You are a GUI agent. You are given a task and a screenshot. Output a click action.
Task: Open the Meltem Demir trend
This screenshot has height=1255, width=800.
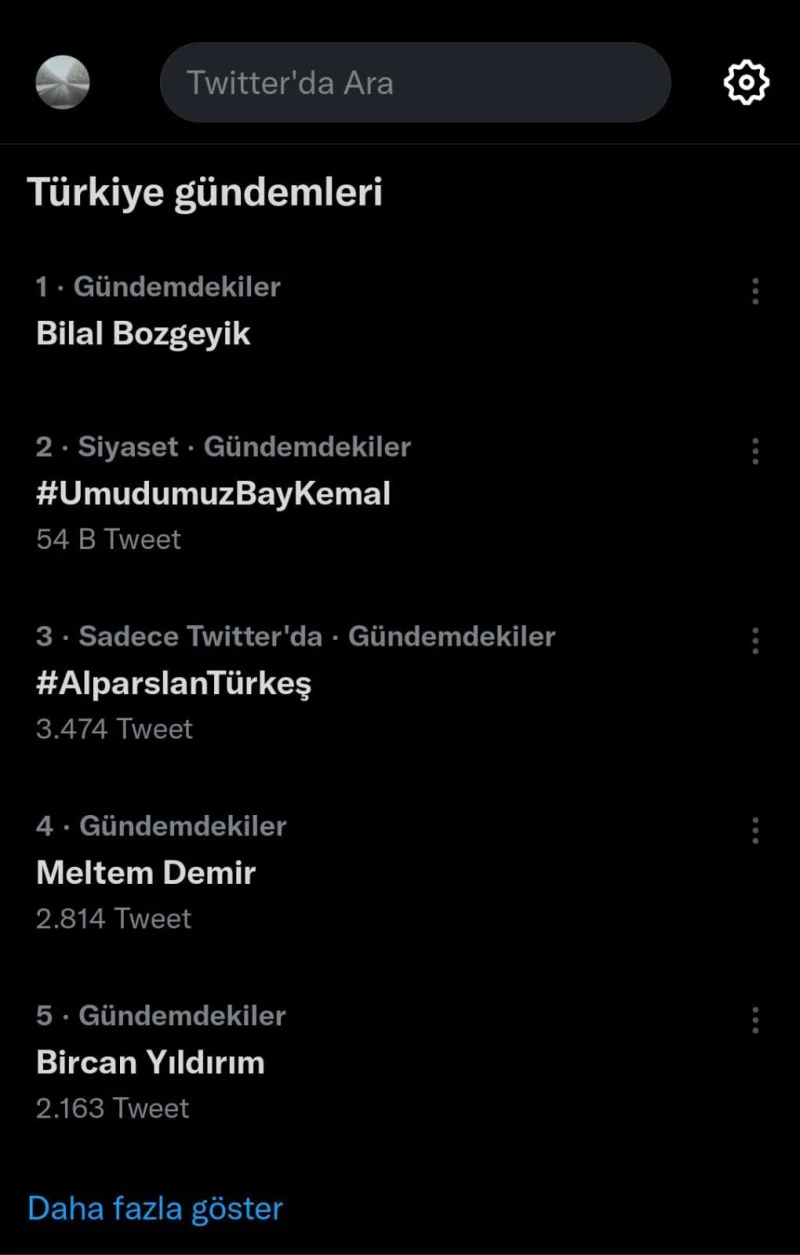tap(146, 873)
